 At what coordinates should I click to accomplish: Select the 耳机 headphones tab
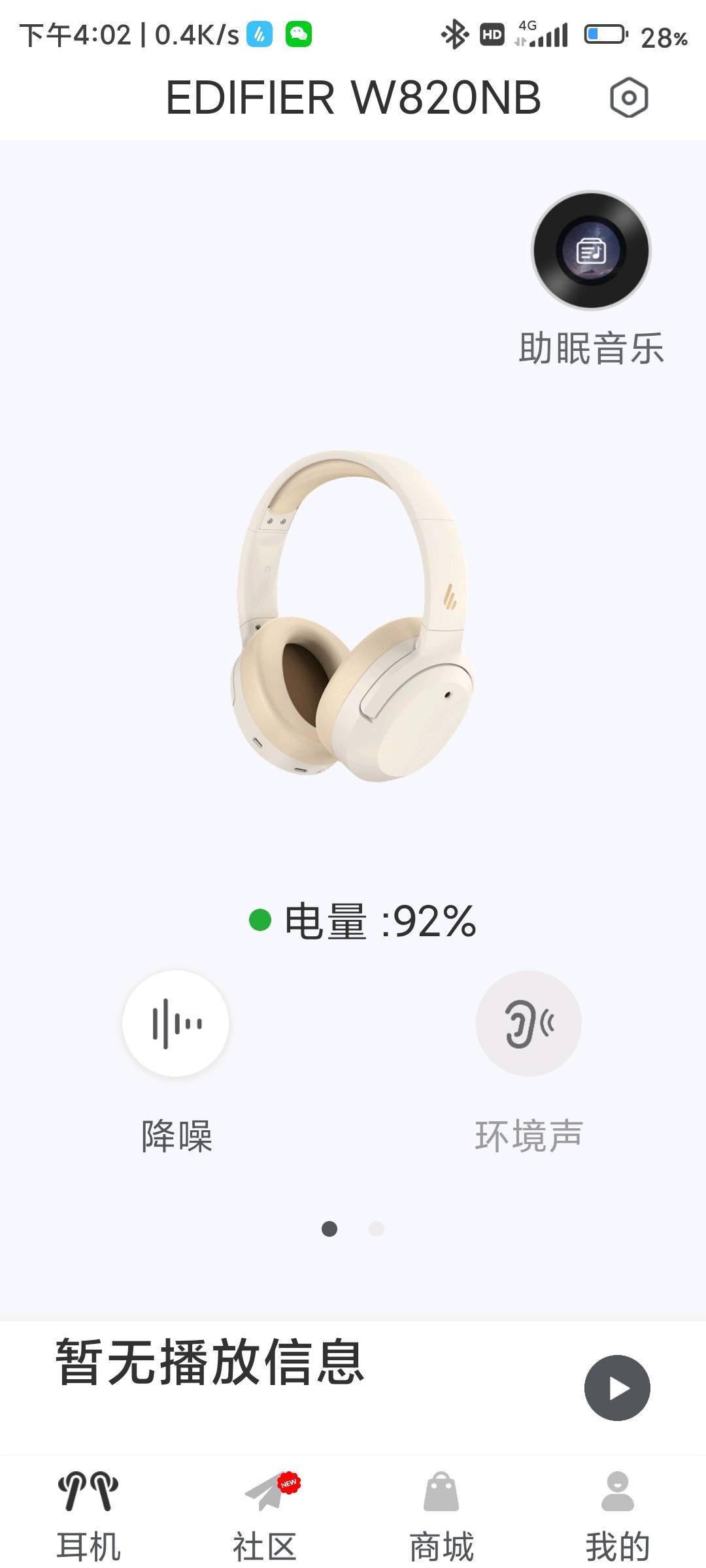coord(89,1516)
